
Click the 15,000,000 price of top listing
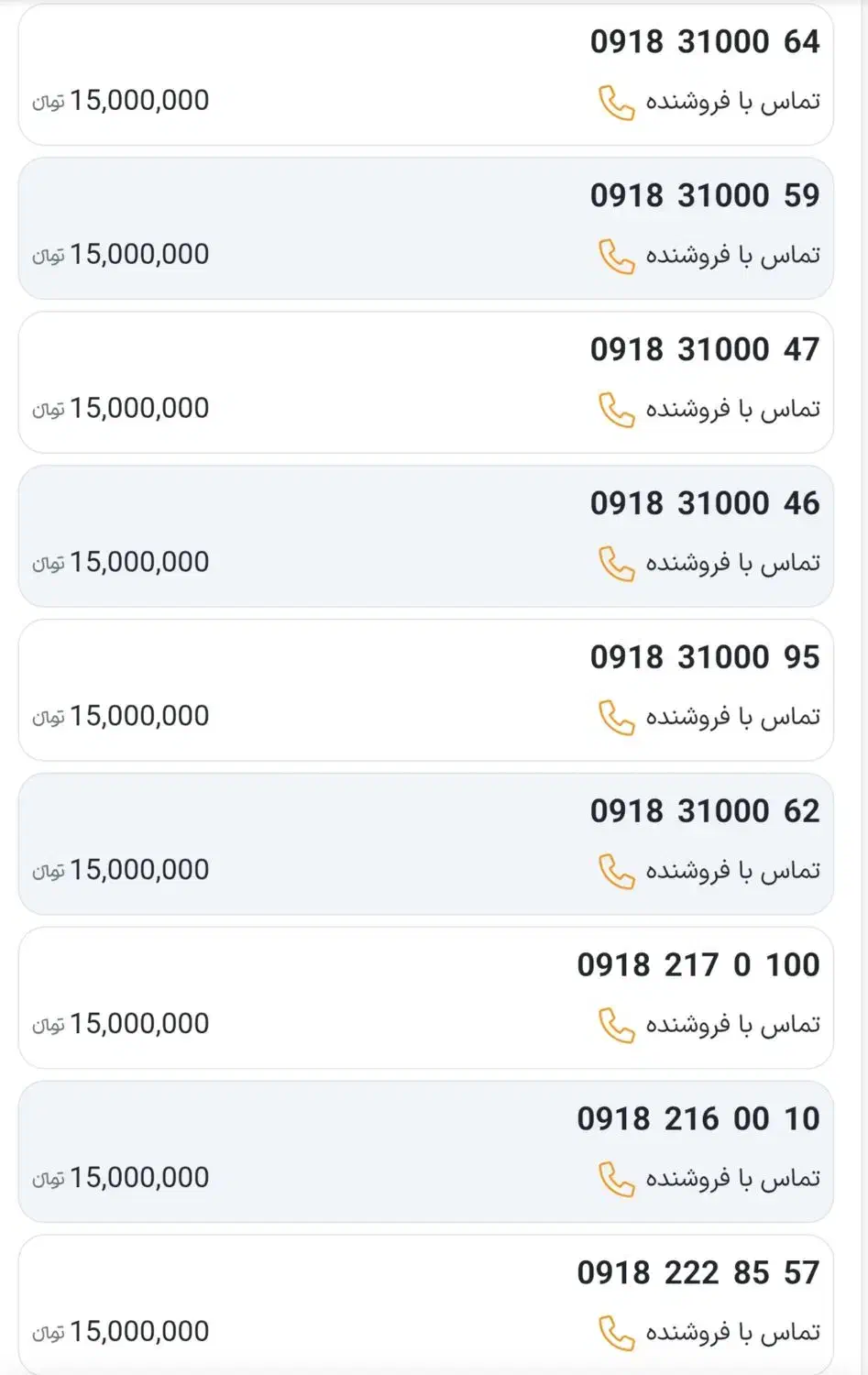(139, 99)
